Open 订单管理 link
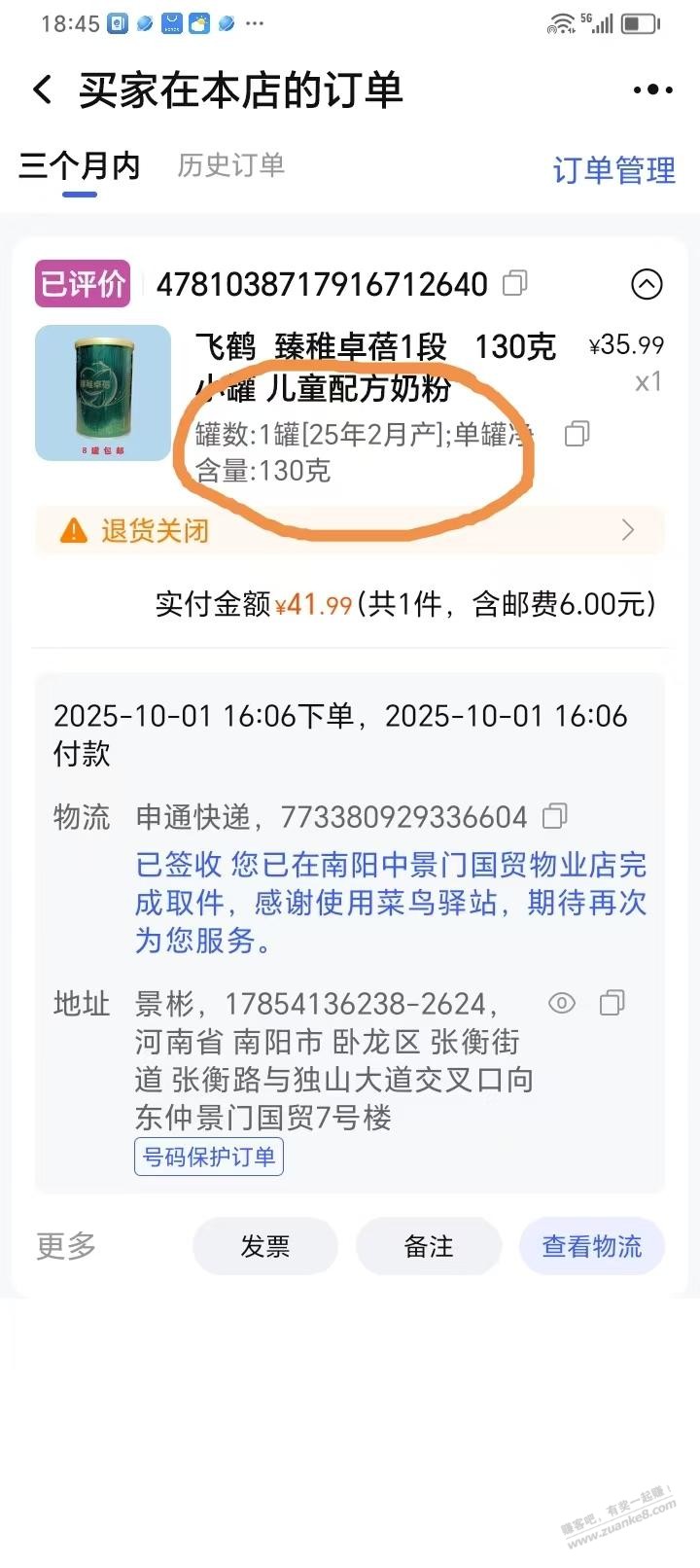 (613, 170)
